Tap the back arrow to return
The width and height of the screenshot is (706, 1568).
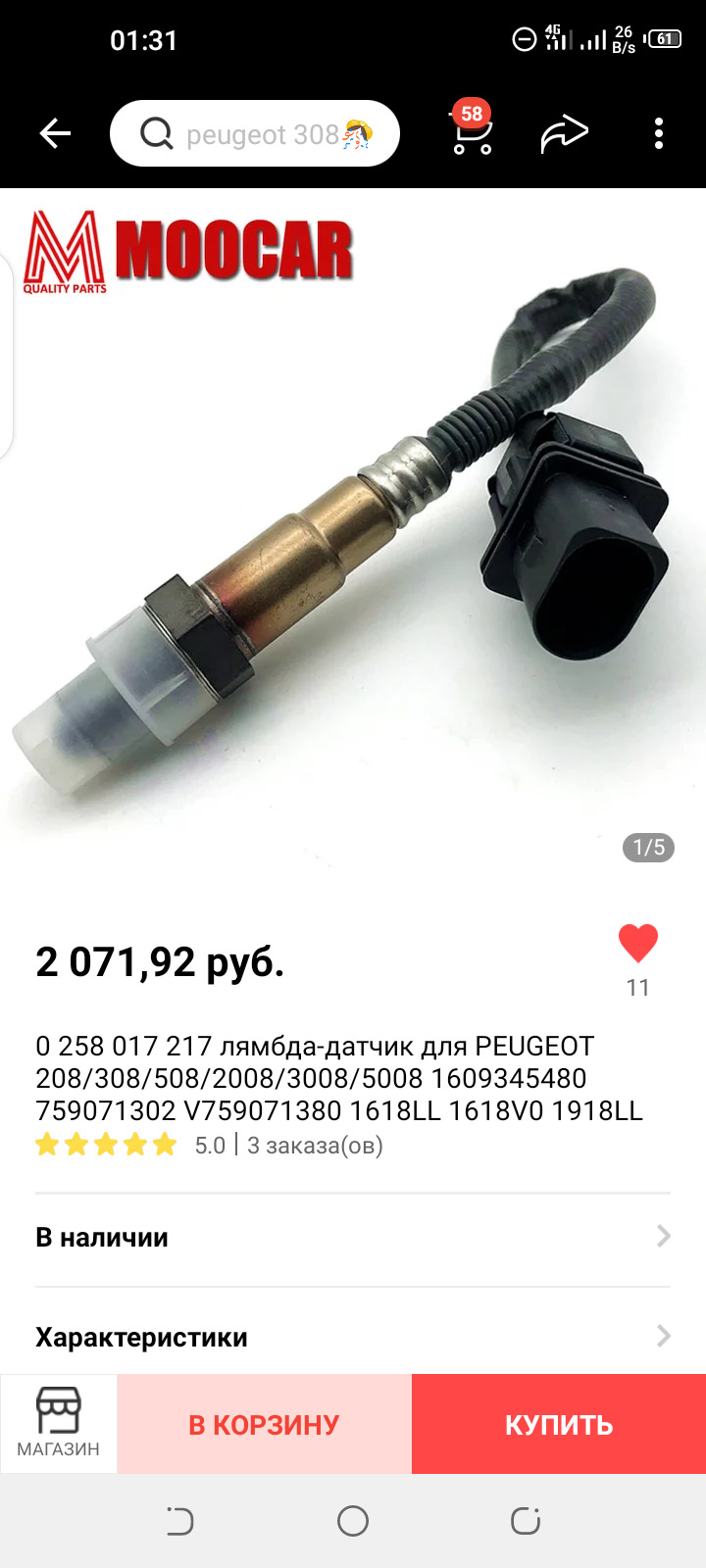click(x=56, y=132)
